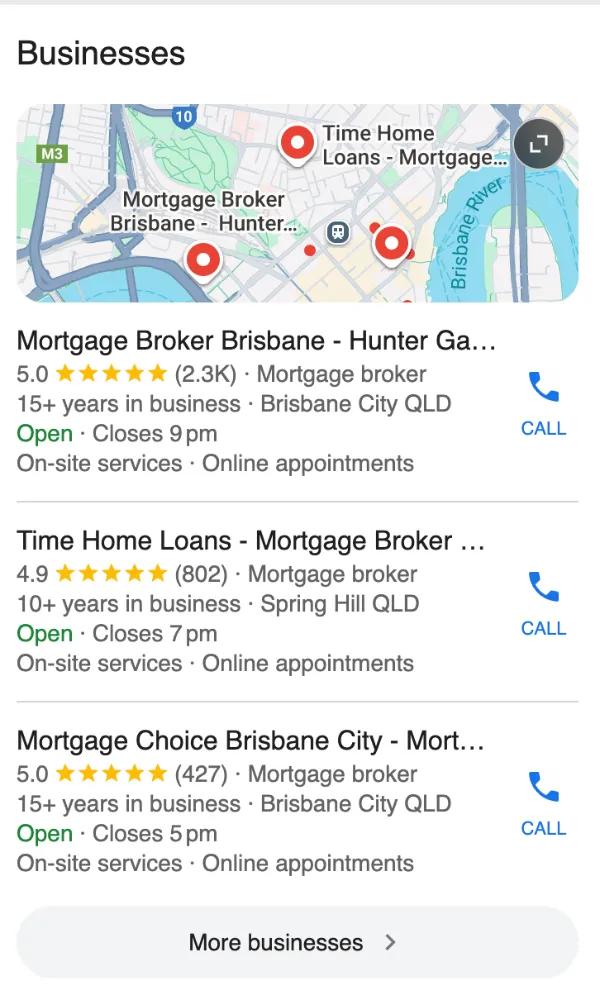
Task: Expand the map to full screen
Action: (538, 145)
